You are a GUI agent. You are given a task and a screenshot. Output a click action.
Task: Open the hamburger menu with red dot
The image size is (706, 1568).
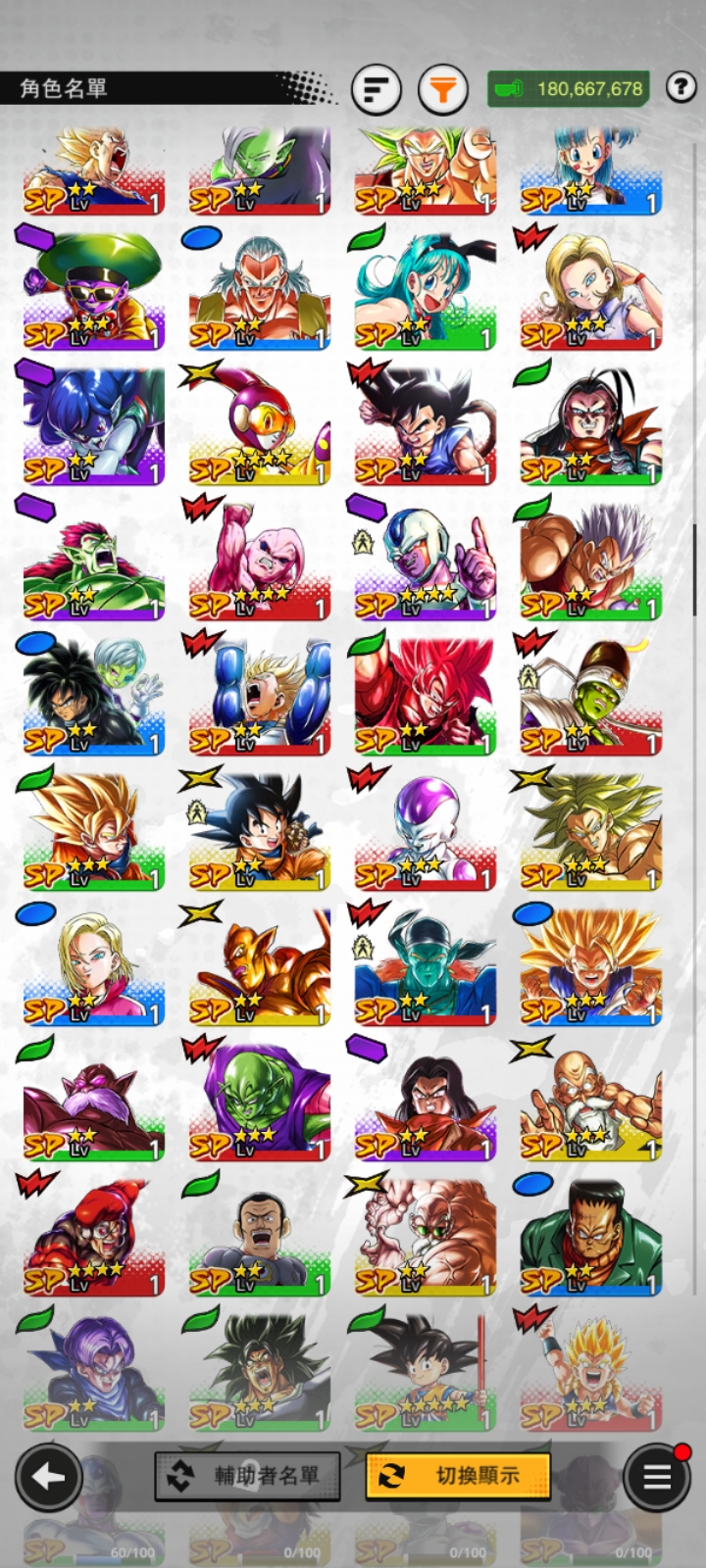pos(656,1477)
